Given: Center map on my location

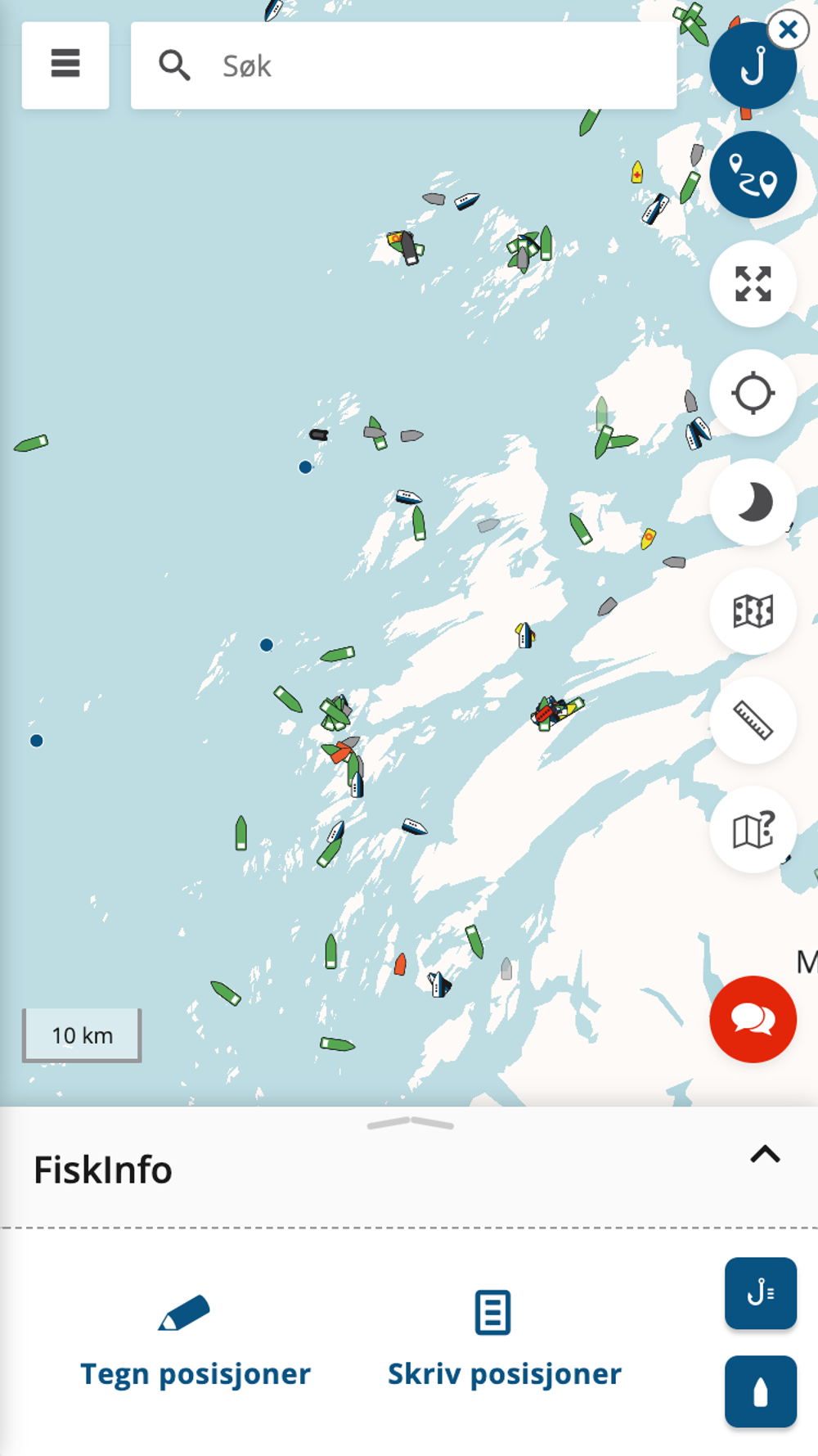Looking at the screenshot, I should coord(753,393).
